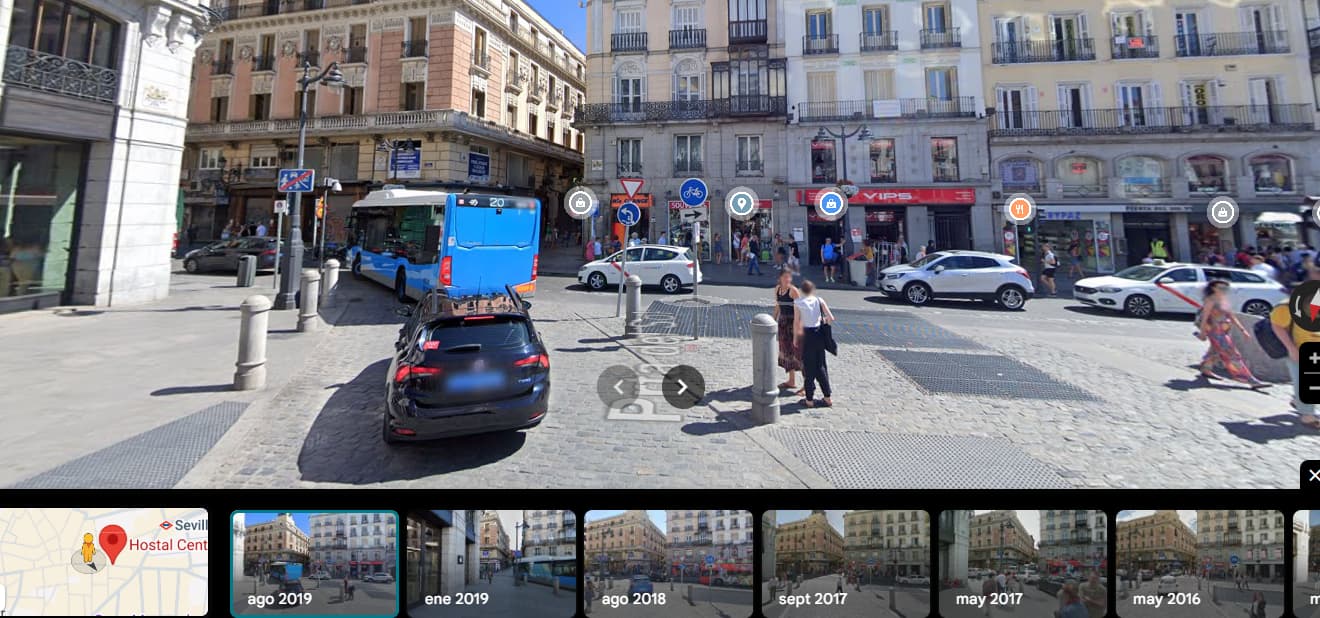Close the time travel thumbnail strip
The image size is (1320, 618).
click(1312, 475)
